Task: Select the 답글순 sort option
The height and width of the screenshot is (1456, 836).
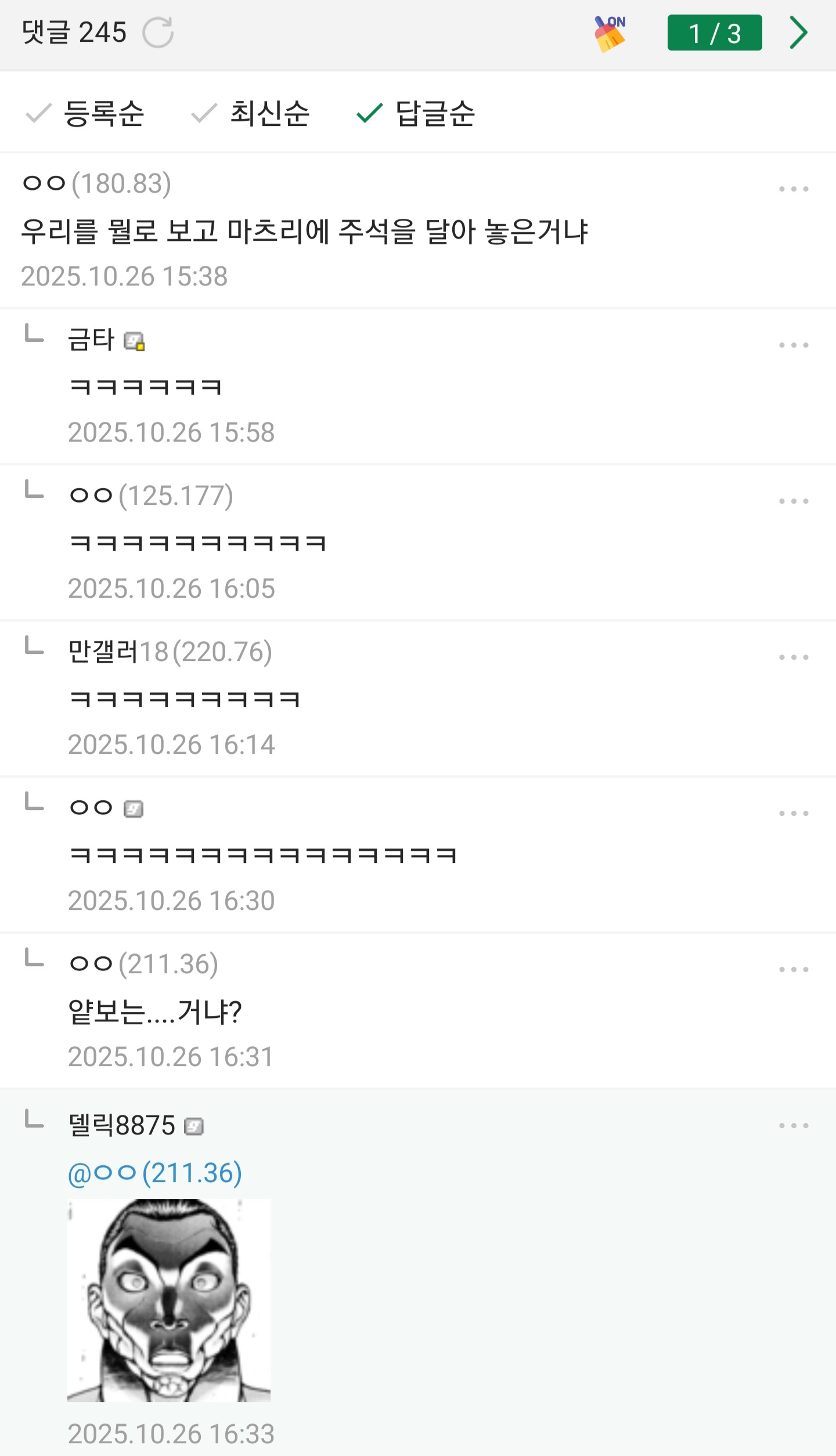Action: (416, 113)
